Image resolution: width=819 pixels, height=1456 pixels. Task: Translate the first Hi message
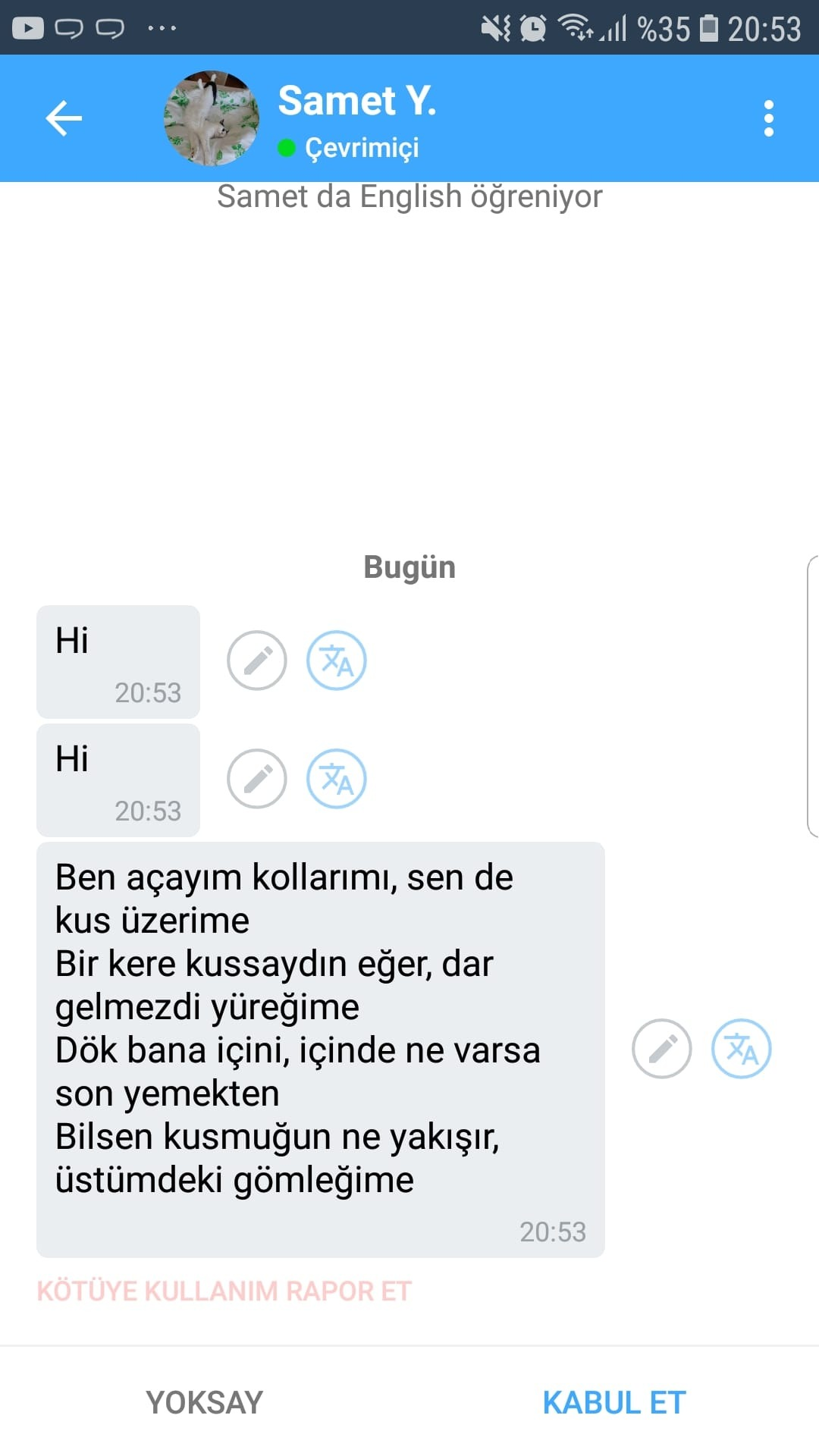(x=337, y=661)
